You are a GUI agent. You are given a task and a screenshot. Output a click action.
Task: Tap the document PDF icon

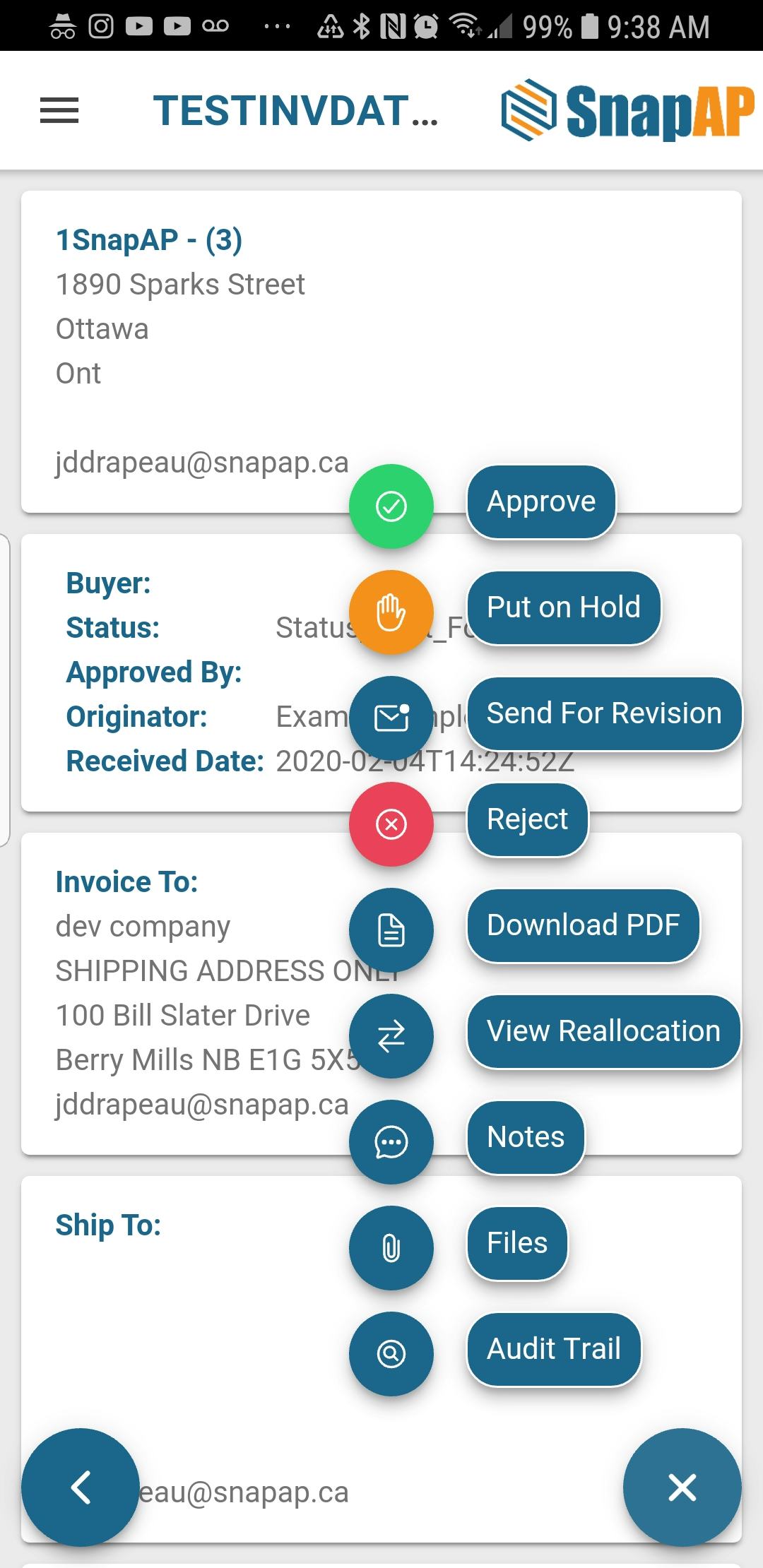click(x=391, y=929)
